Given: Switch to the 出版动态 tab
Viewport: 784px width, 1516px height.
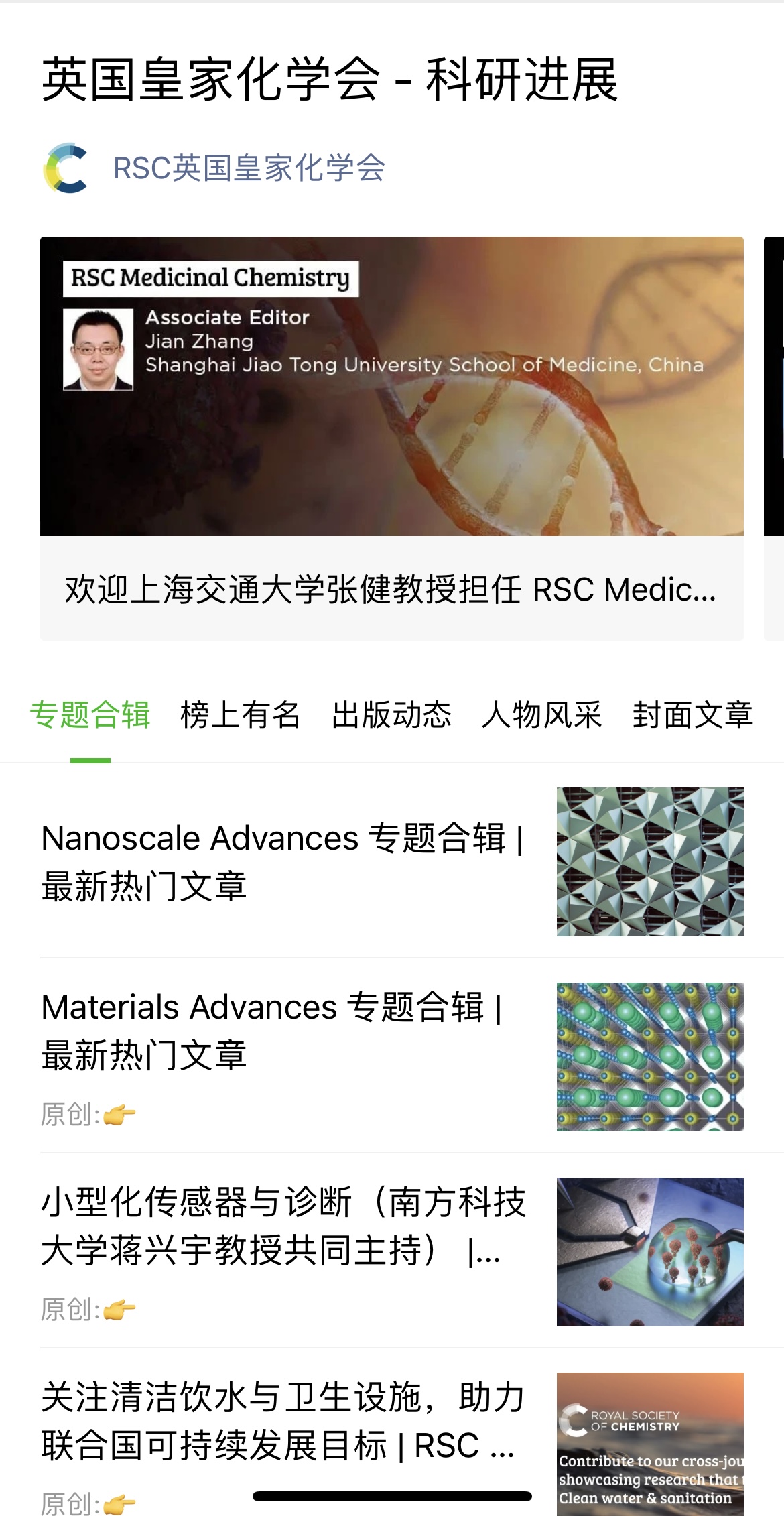Looking at the screenshot, I should pos(391,715).
